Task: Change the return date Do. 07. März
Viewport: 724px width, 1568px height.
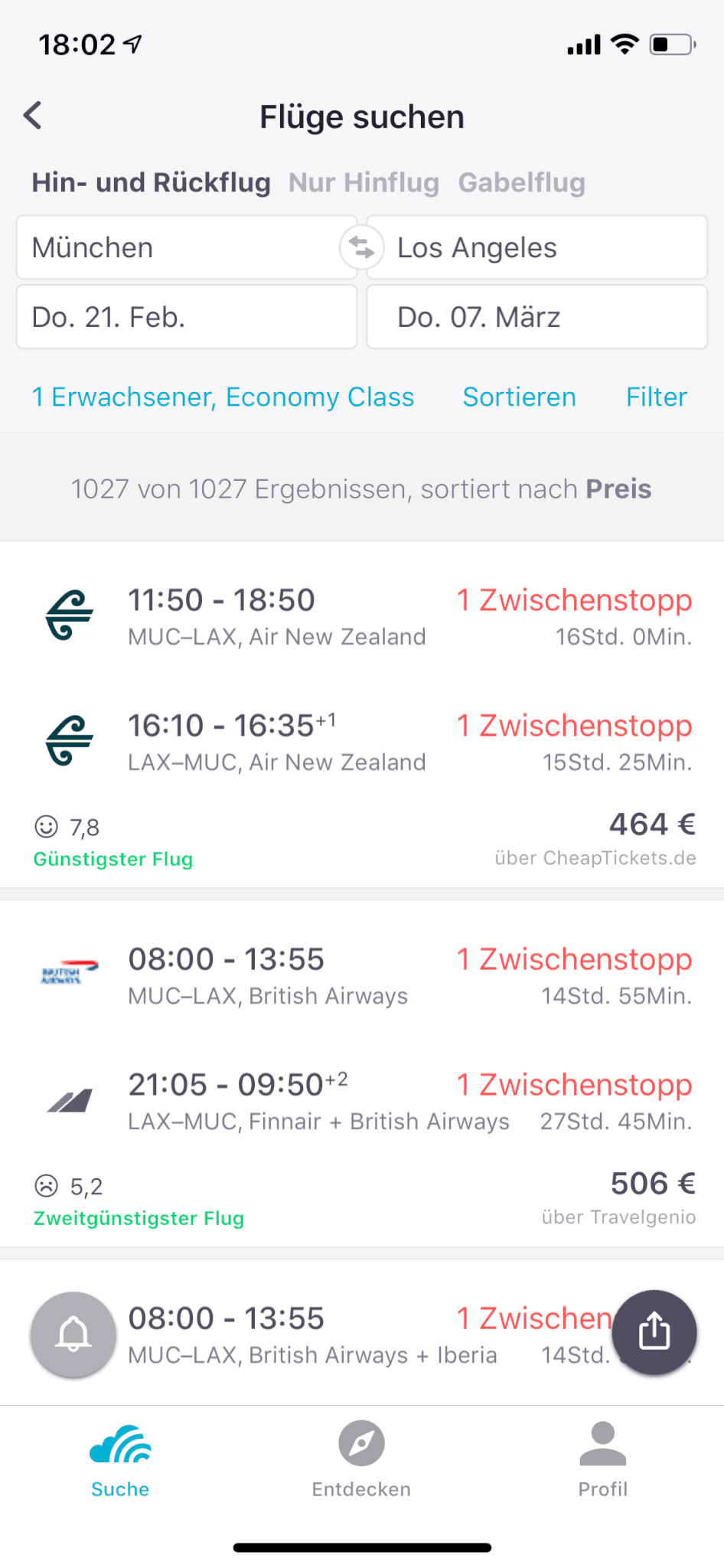Action: pos(537,317)
